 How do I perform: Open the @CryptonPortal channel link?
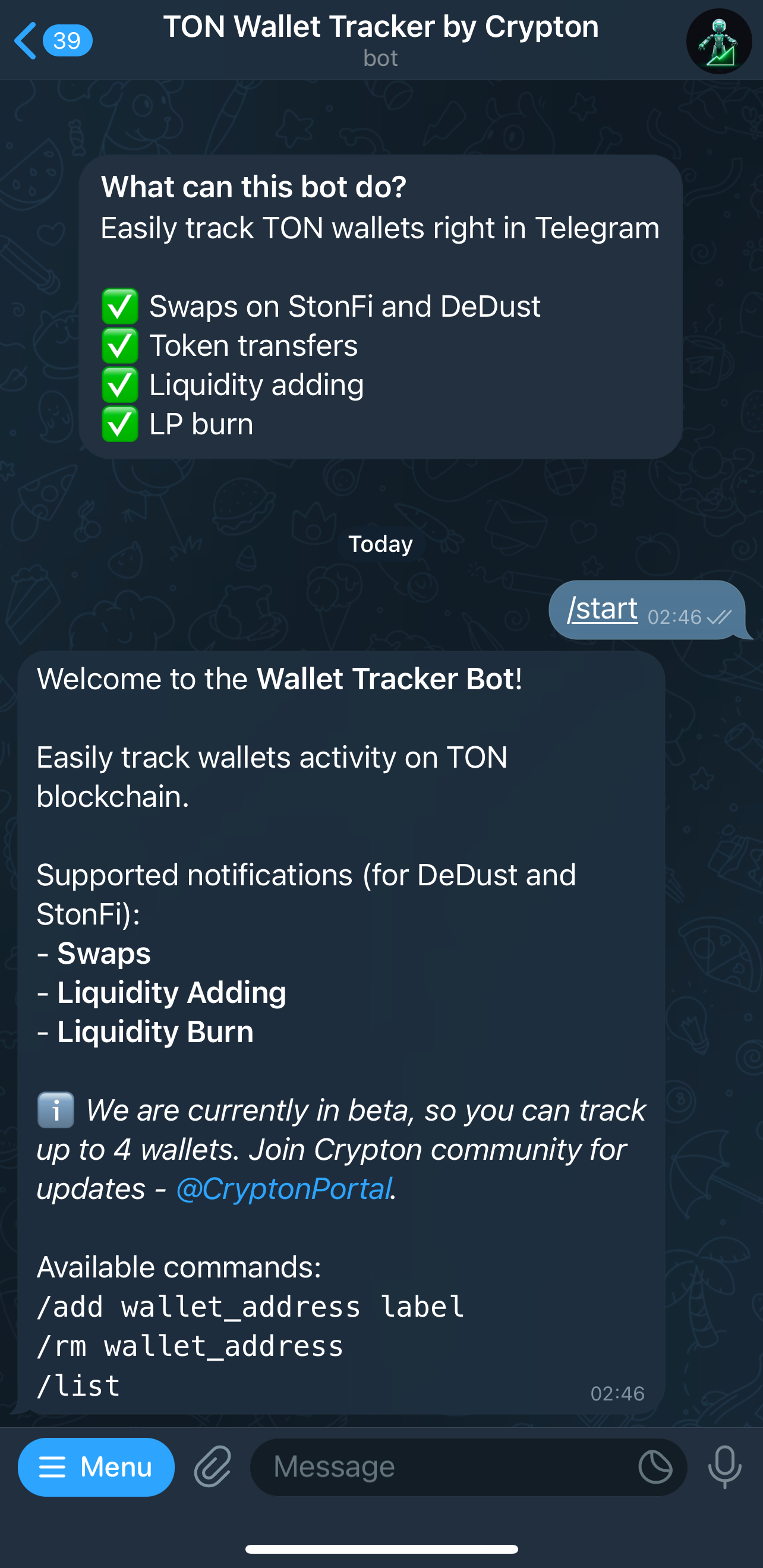[283, 1189]
